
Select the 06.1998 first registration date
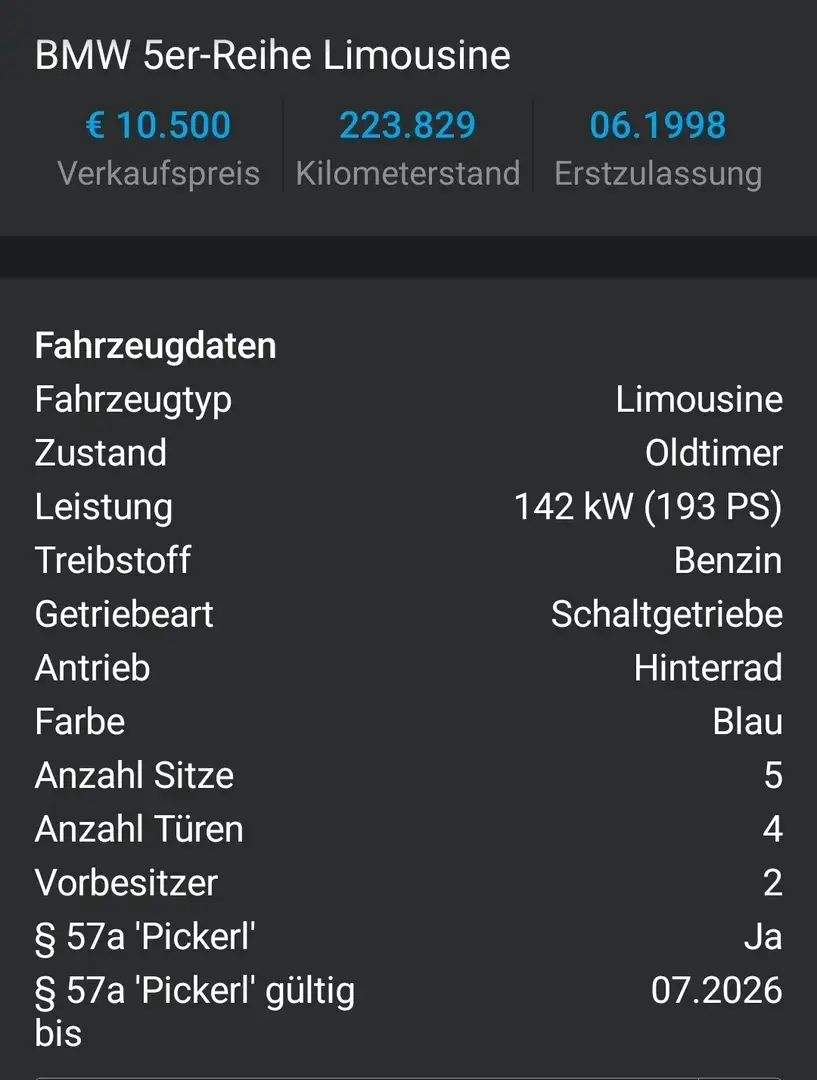click(658, 125)
